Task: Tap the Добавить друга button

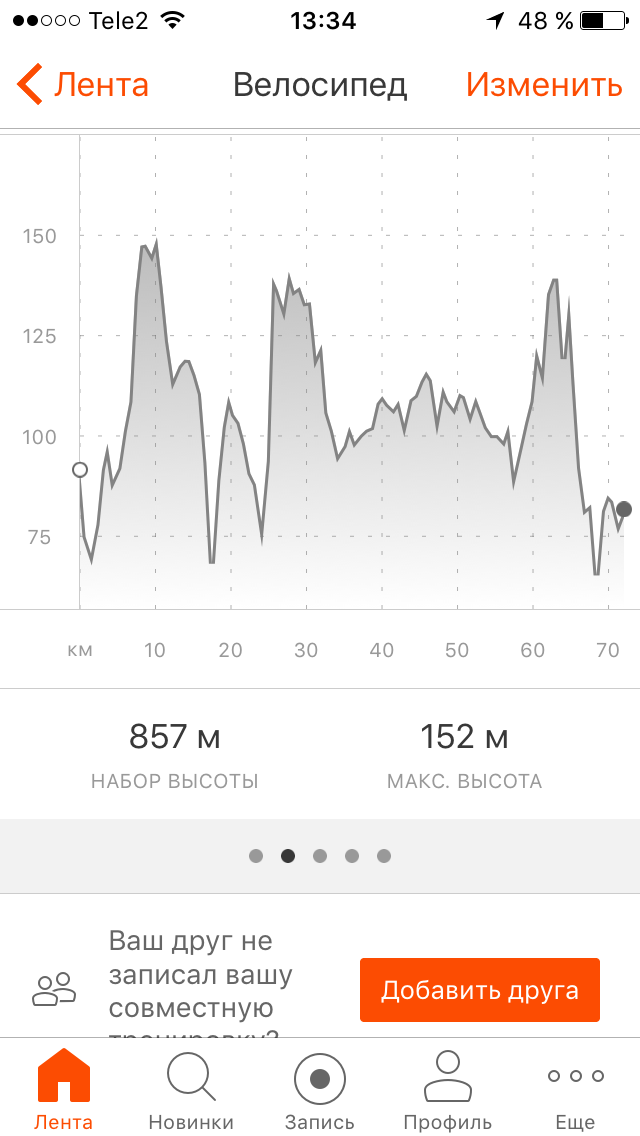Action: click(480, 990)
